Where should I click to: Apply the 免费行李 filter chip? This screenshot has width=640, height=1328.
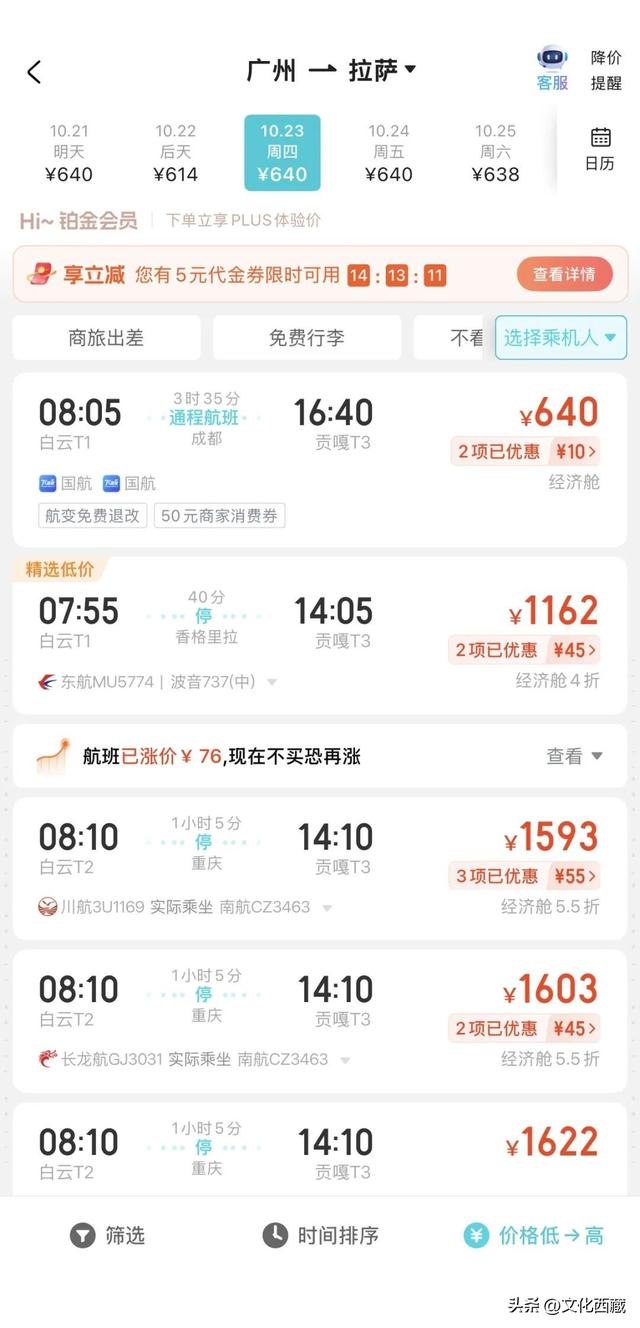pos(306,338)
